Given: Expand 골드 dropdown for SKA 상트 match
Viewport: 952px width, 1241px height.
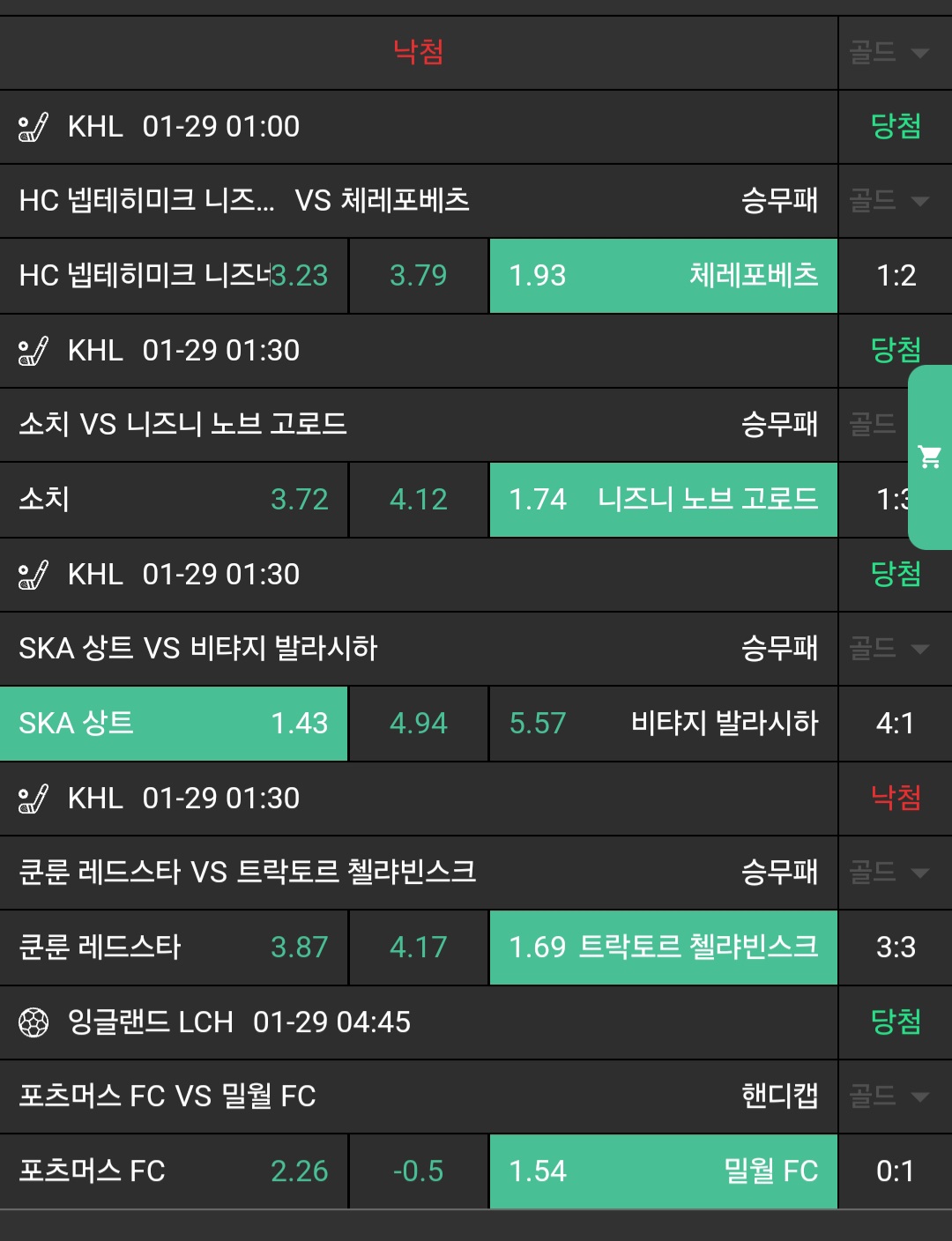Looking at the screenshot, I should click(x=890, y=649).
